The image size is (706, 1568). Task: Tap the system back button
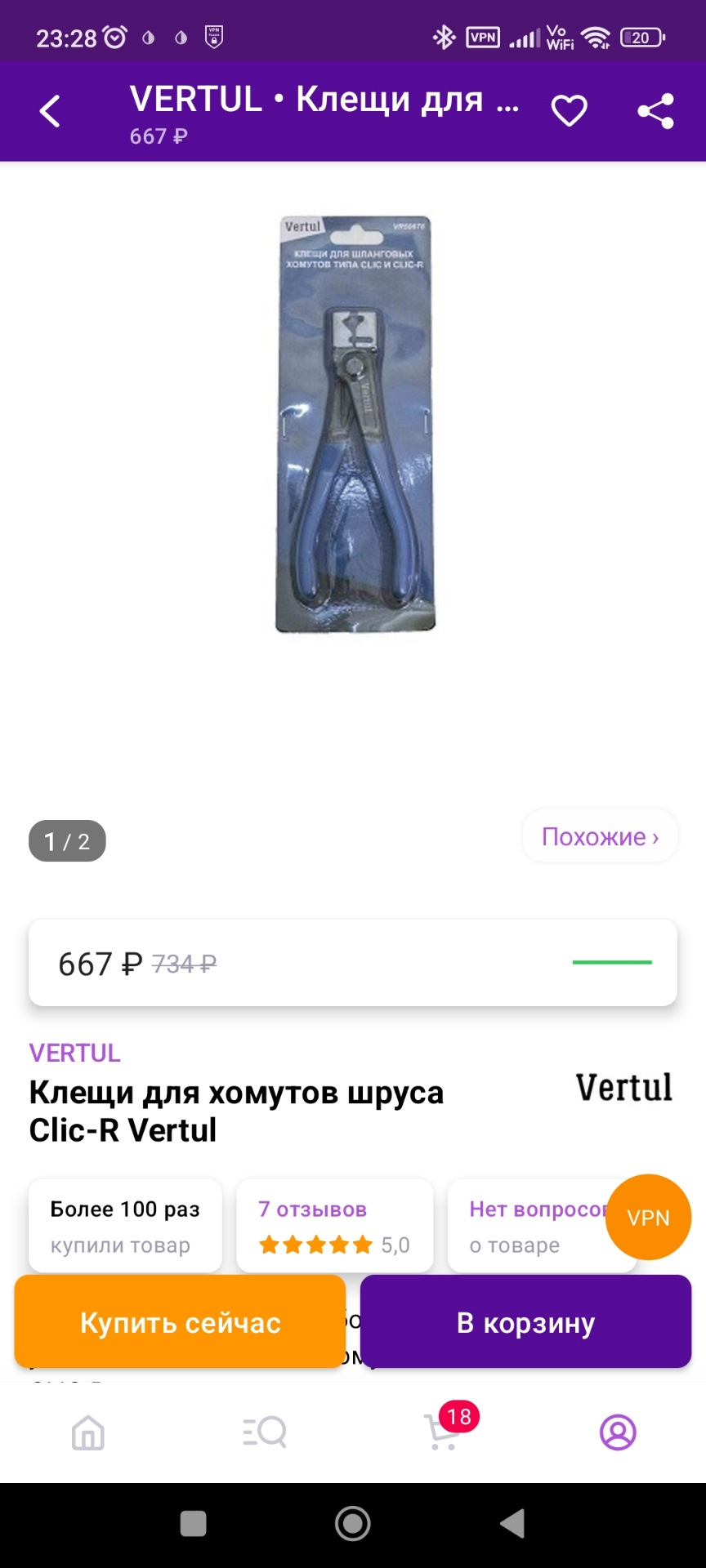(512, 1523)
